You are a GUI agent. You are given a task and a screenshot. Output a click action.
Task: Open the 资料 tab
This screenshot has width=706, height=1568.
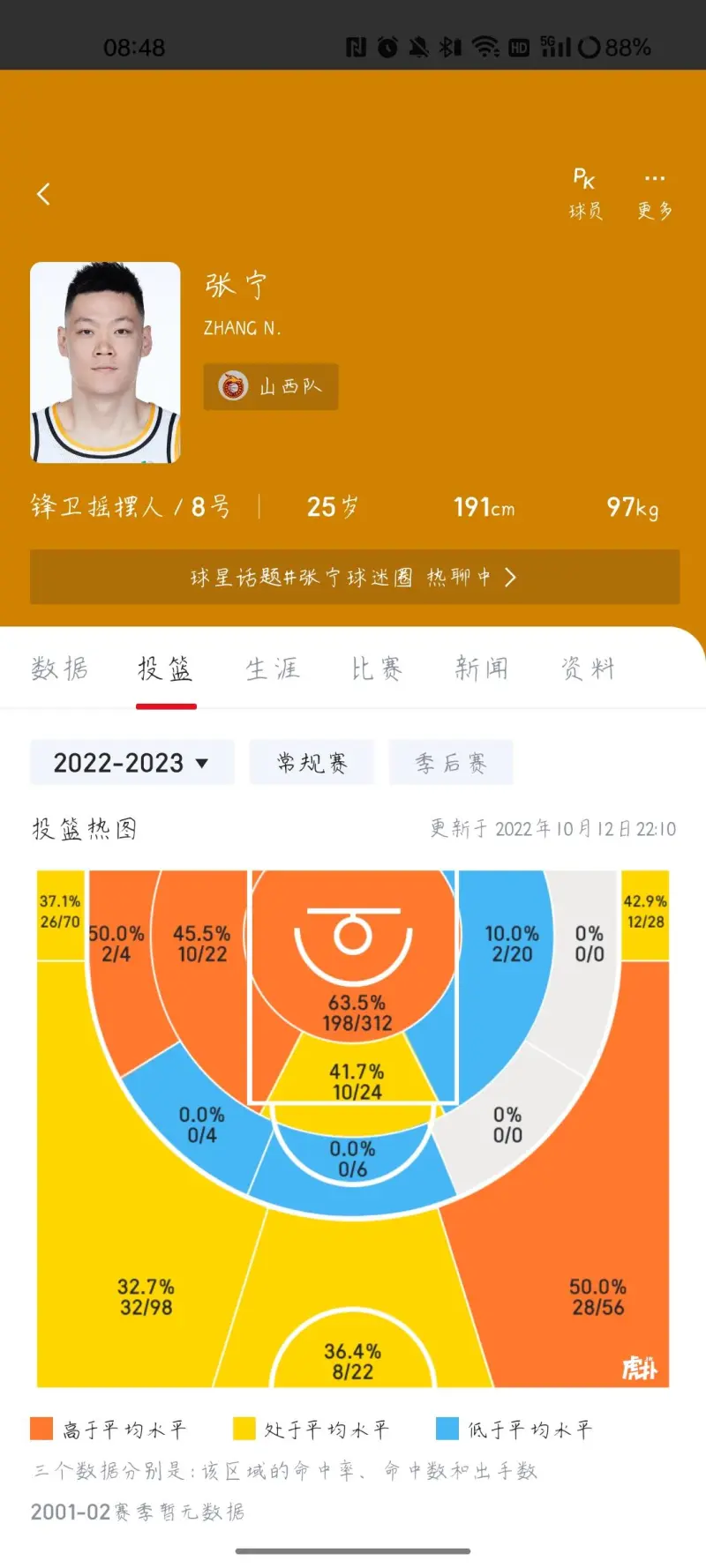[x=588, y=668]
